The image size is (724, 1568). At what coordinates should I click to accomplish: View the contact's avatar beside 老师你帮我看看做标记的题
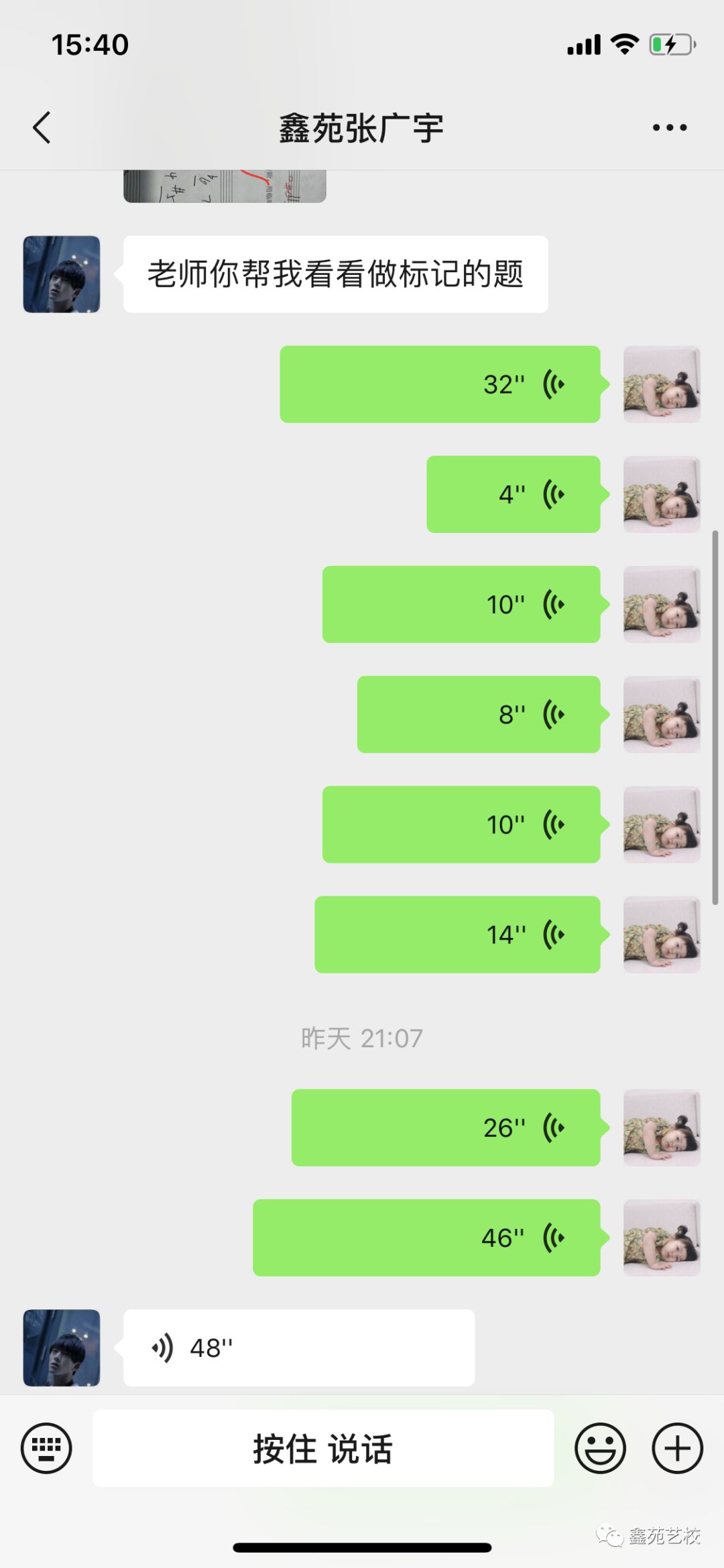coord(62,274)
